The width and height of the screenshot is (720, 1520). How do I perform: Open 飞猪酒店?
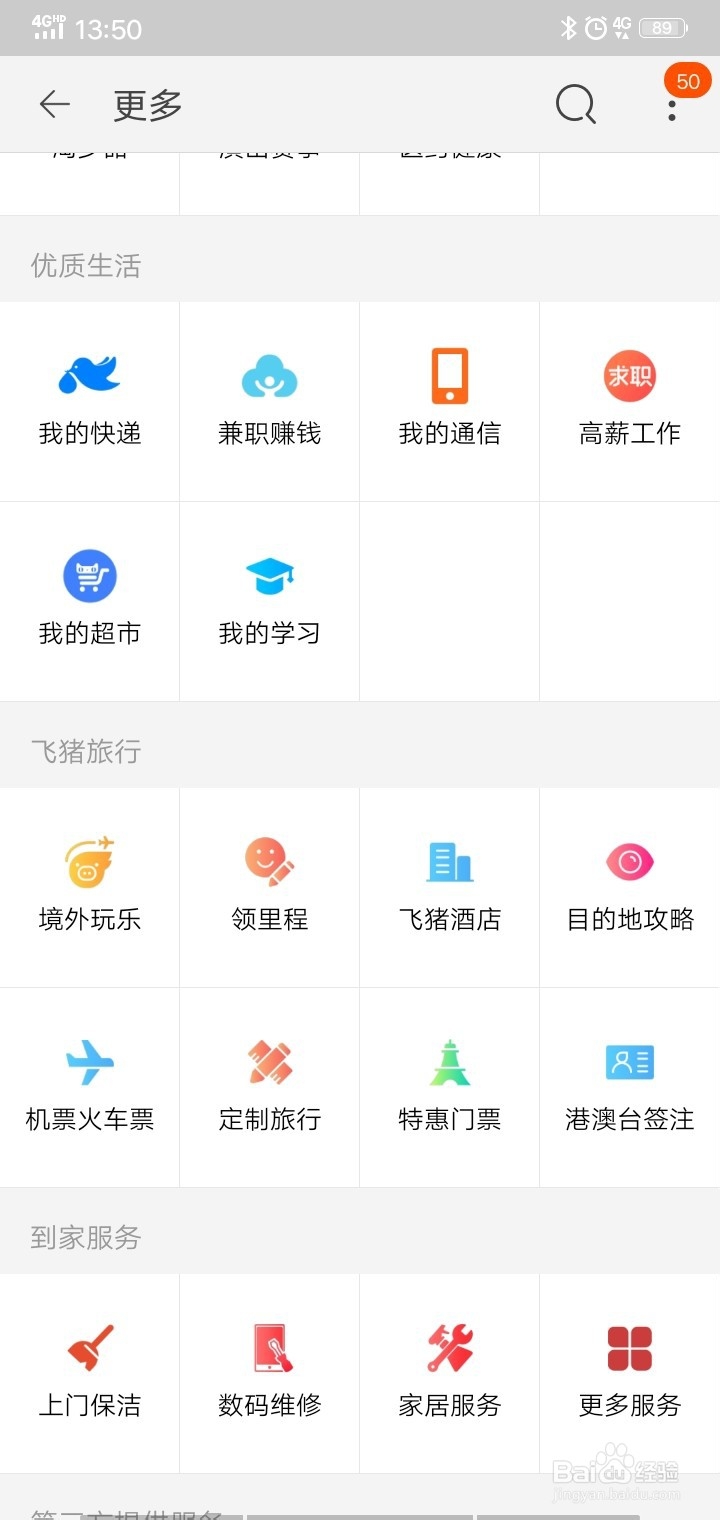(450, 887)
